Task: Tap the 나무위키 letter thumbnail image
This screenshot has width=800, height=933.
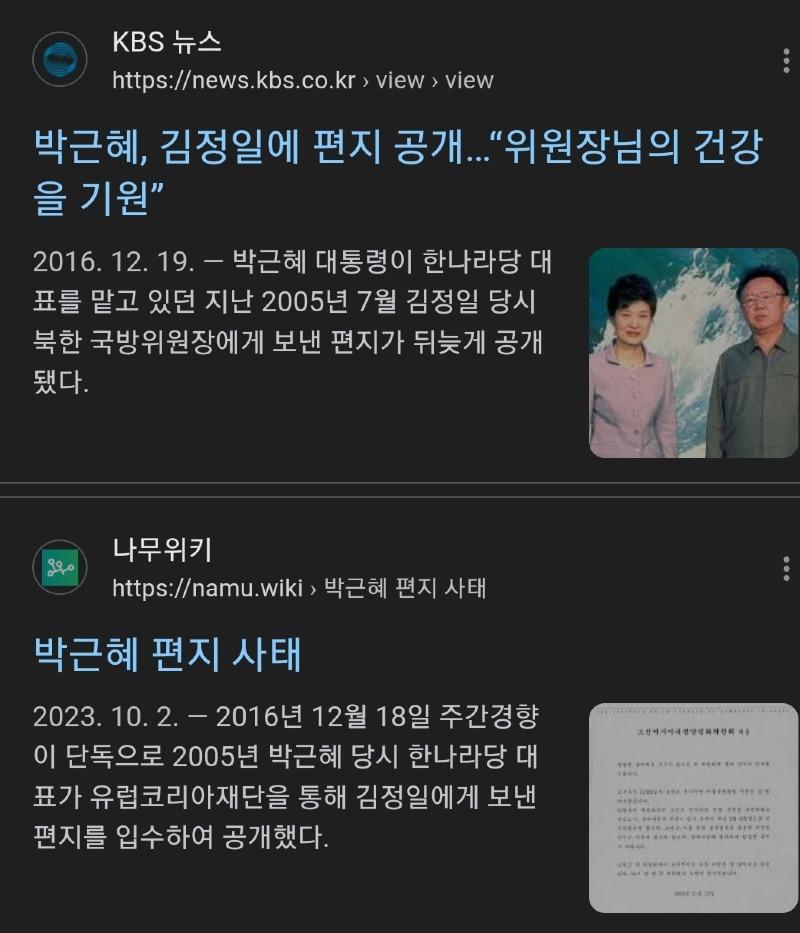Action: tap(693, 807)
